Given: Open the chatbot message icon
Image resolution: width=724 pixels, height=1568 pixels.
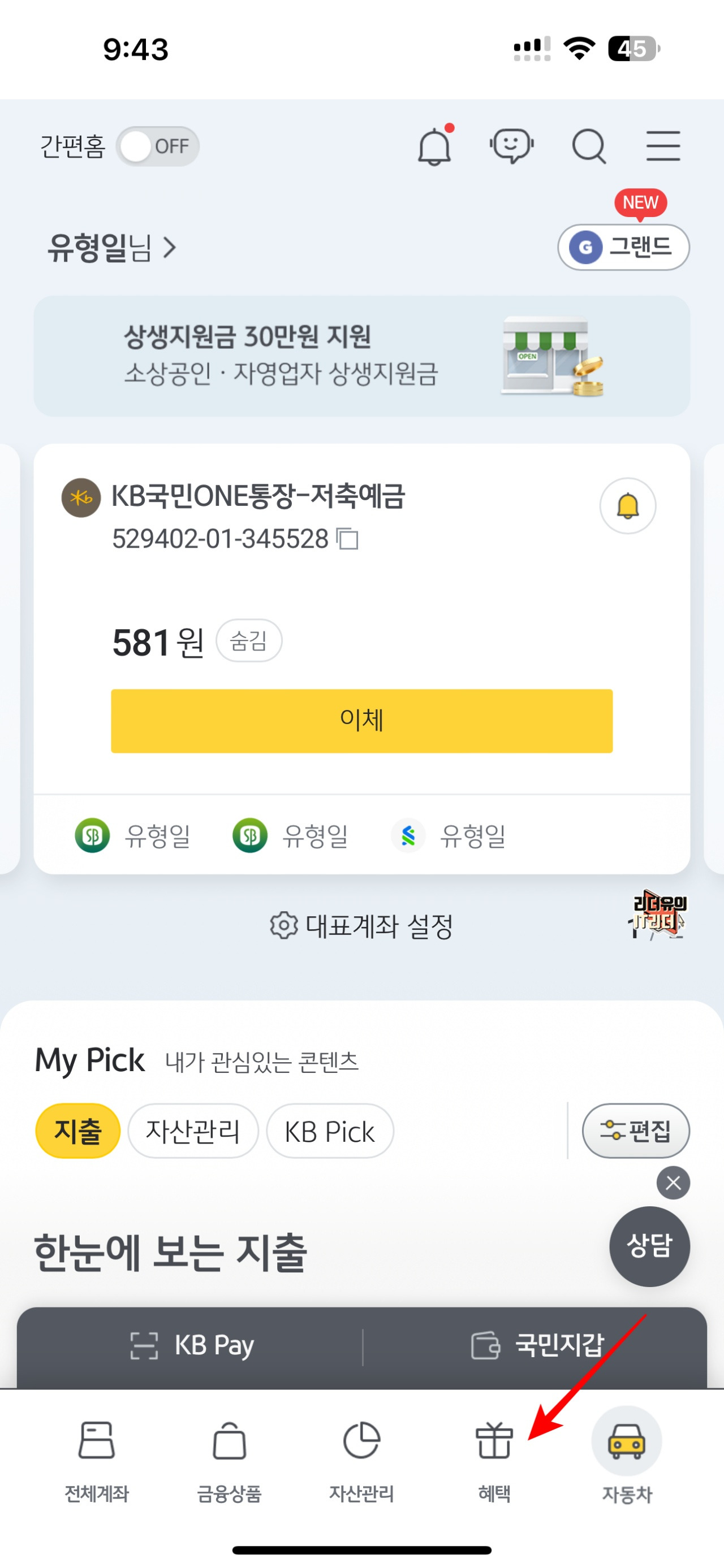Looking at the screenshot, I should coord(512,145).
